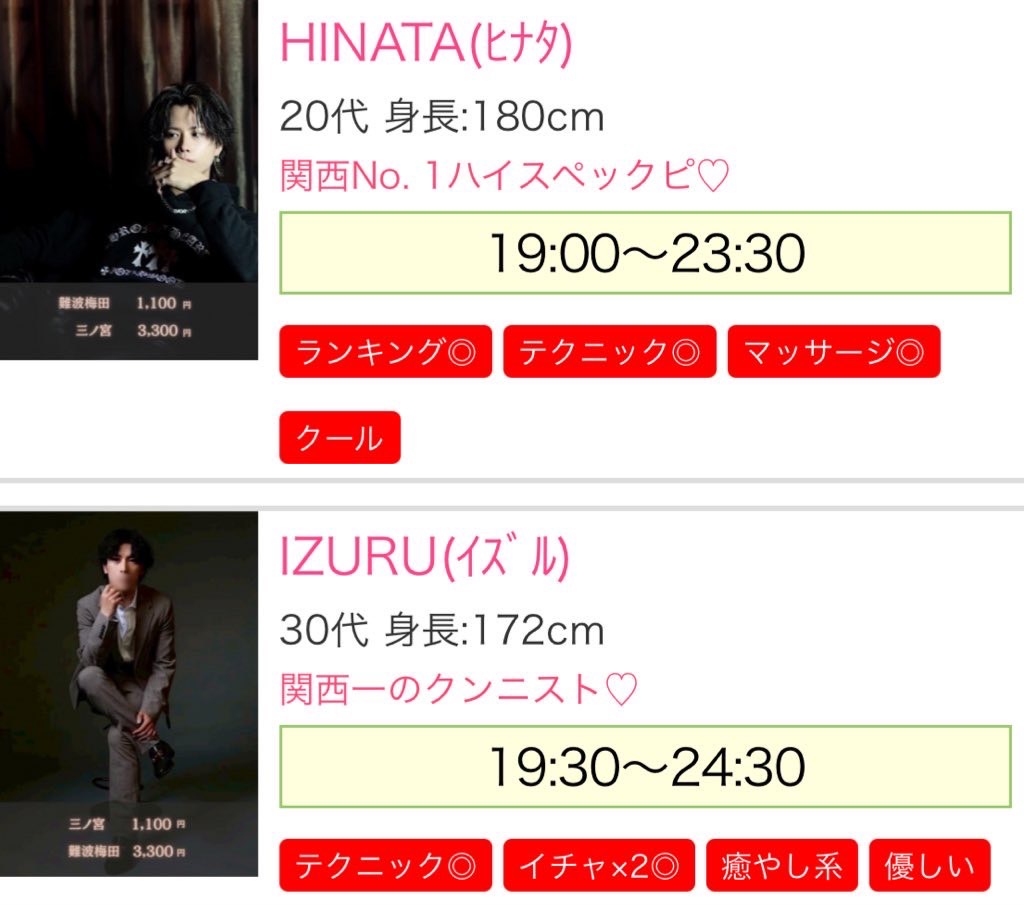1024x905 pixels.
Task: Select the イチャ×2◎ tag
Action: 598,865
